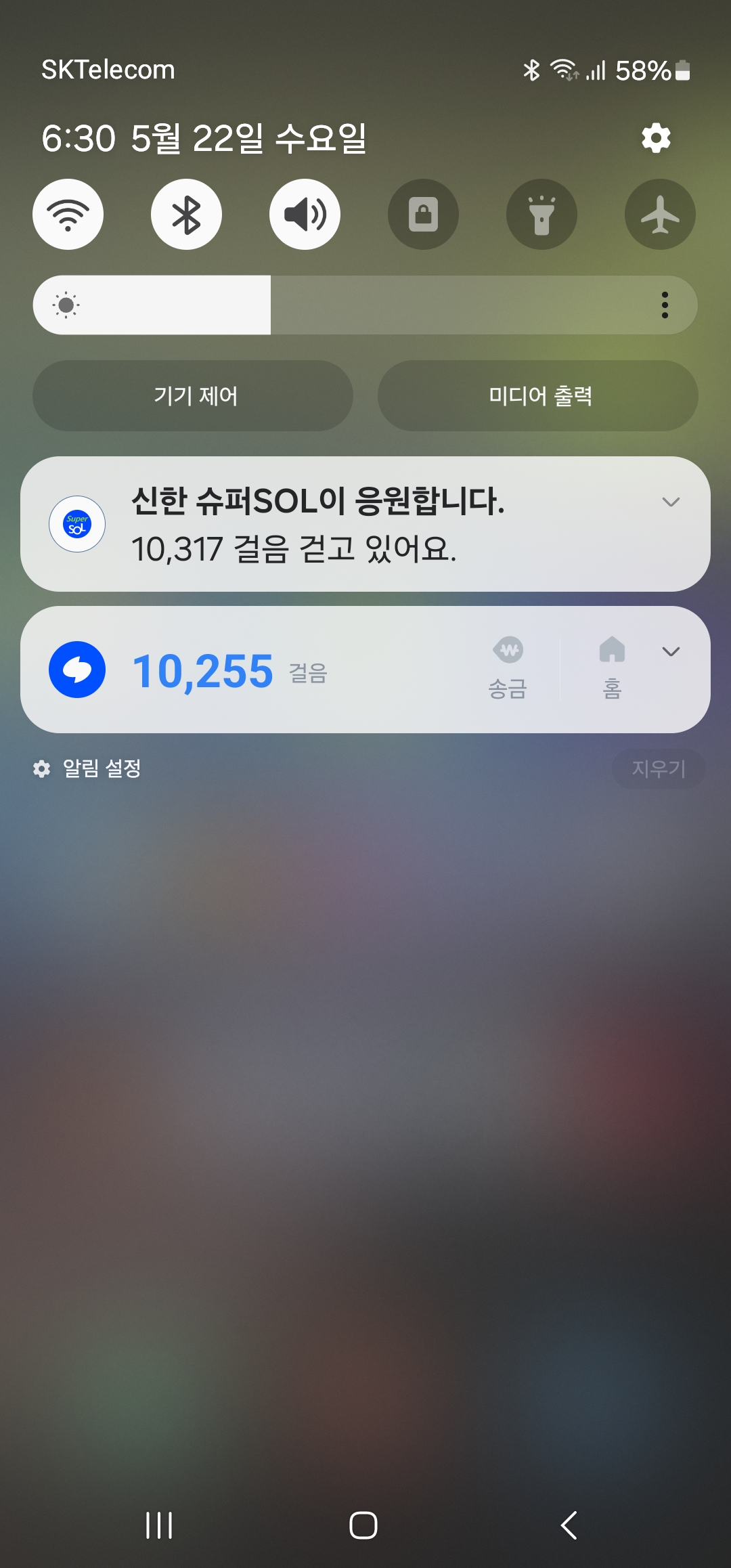Viewport: 731px width, 1568px height.
Task: Expand the 10,255 걸음 notification chevron
Action: click(x=671, y=652)
